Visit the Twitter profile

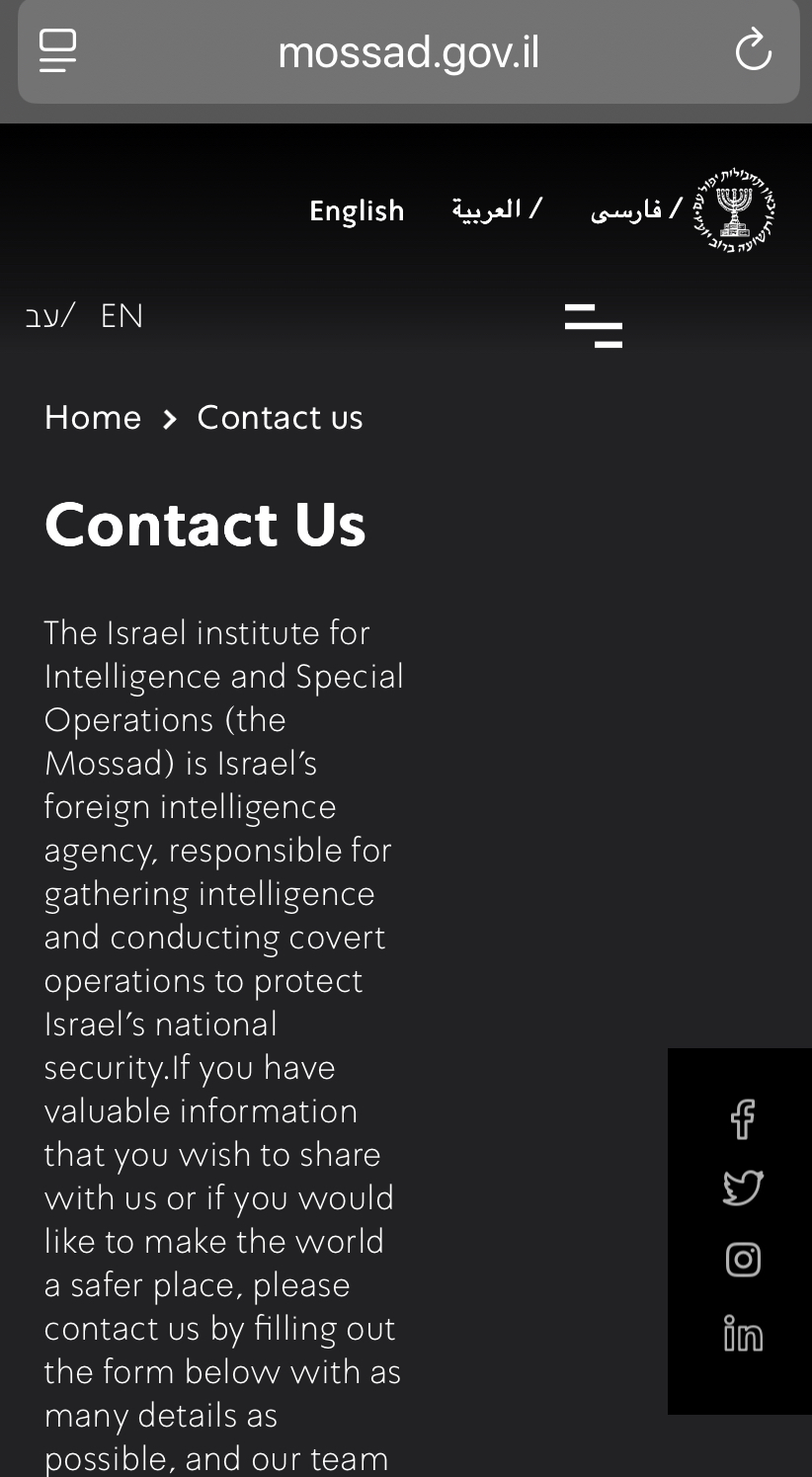click(x=743, y=1188)
